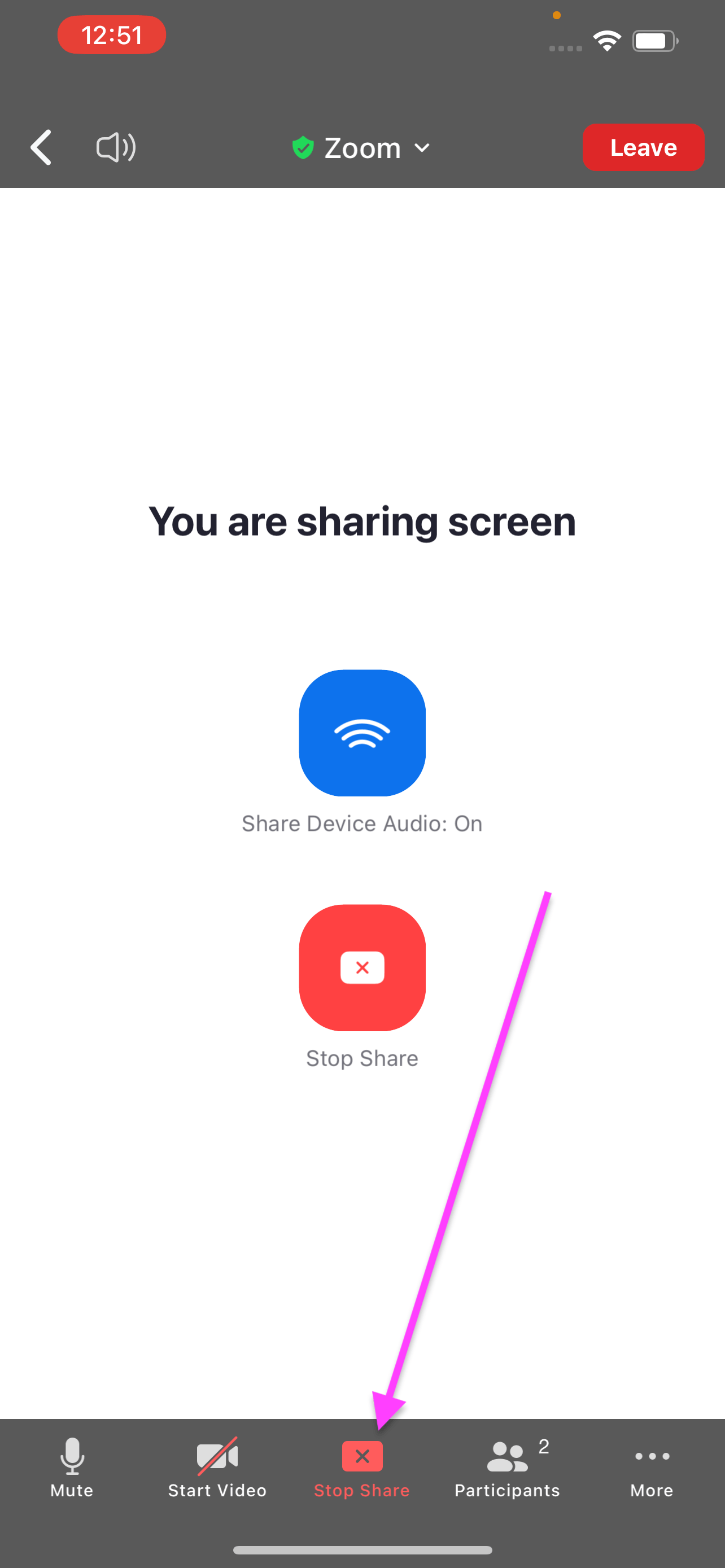Tap the red Leave button
This screenshot has width=725, height=1568.
pyautogui.click(x=643, y=147)
